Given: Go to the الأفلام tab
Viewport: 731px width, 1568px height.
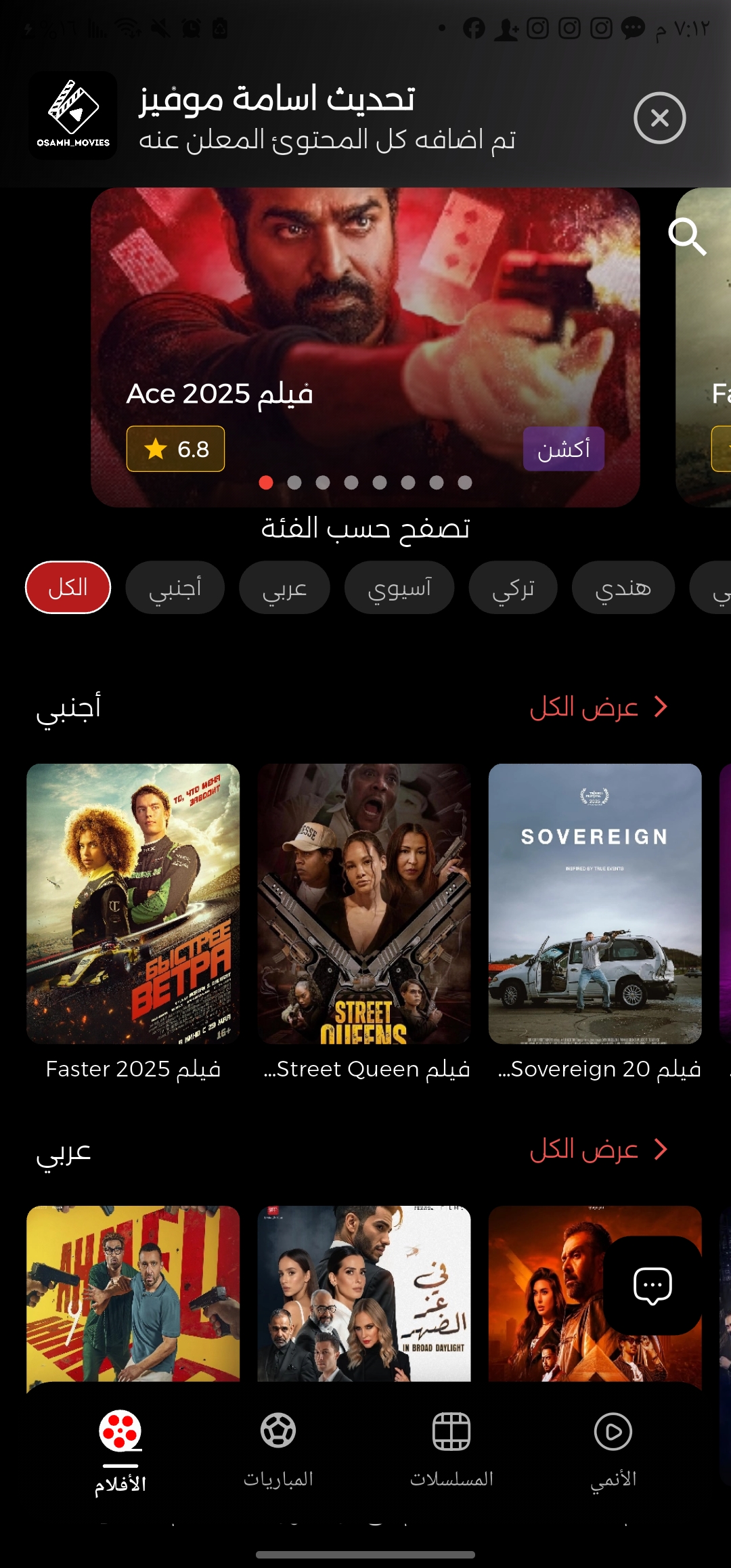Looking at the screenshot, I should tap(120, 1449).
